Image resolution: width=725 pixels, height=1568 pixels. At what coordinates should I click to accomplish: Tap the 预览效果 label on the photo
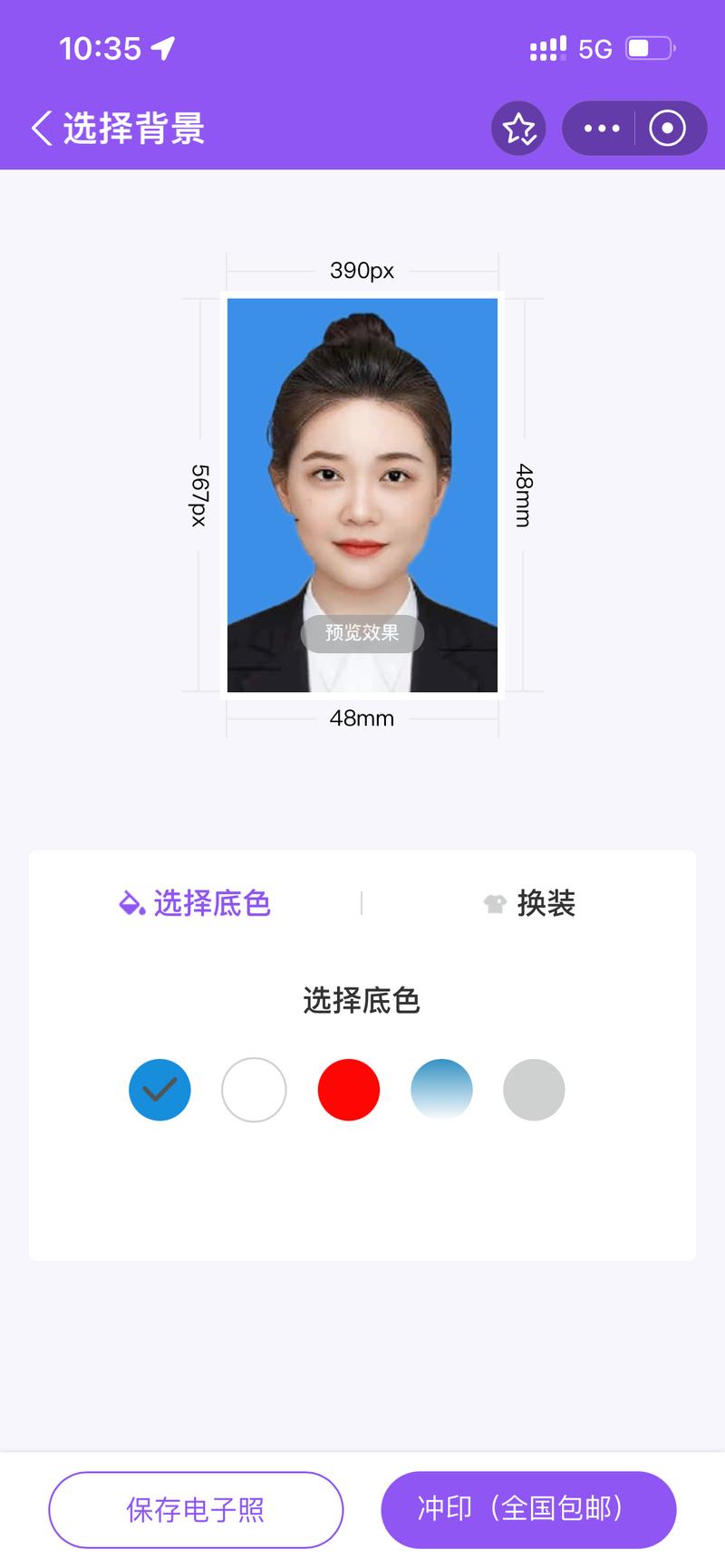(x=362, y=634)
